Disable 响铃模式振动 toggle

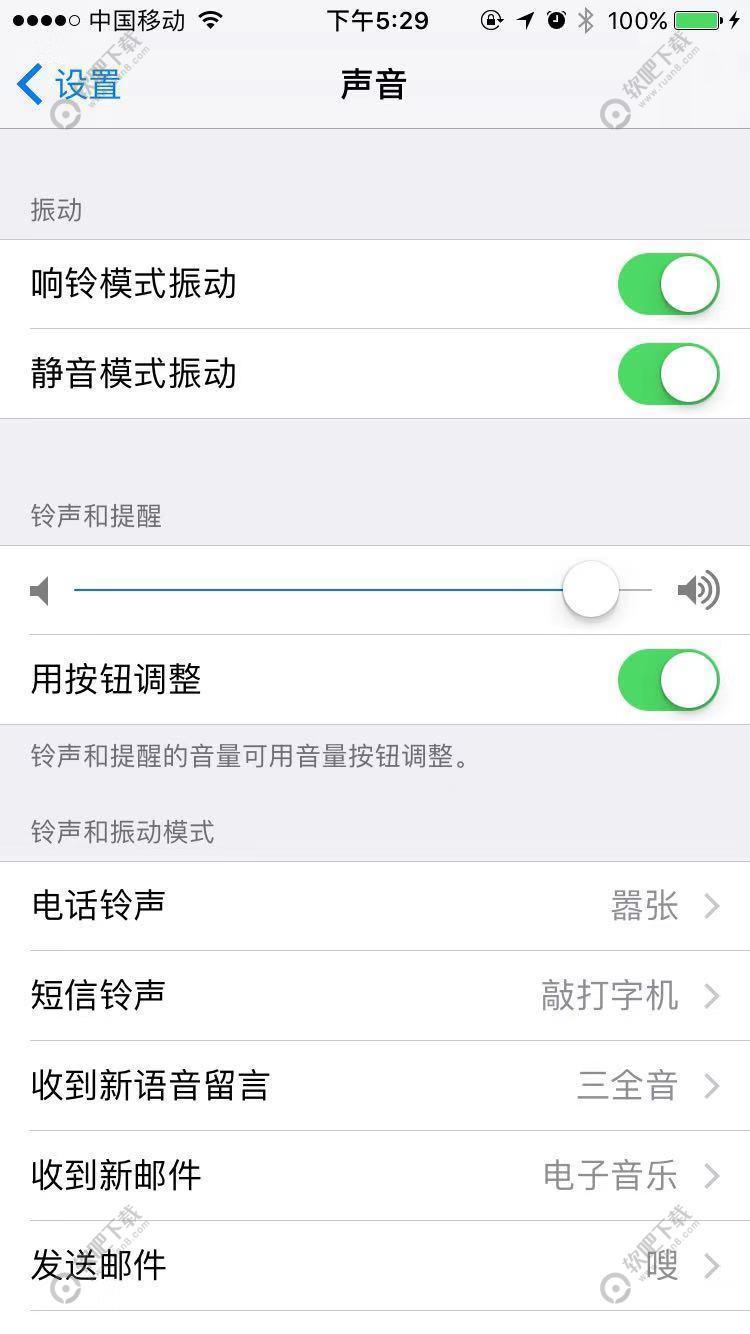[668, 284]
